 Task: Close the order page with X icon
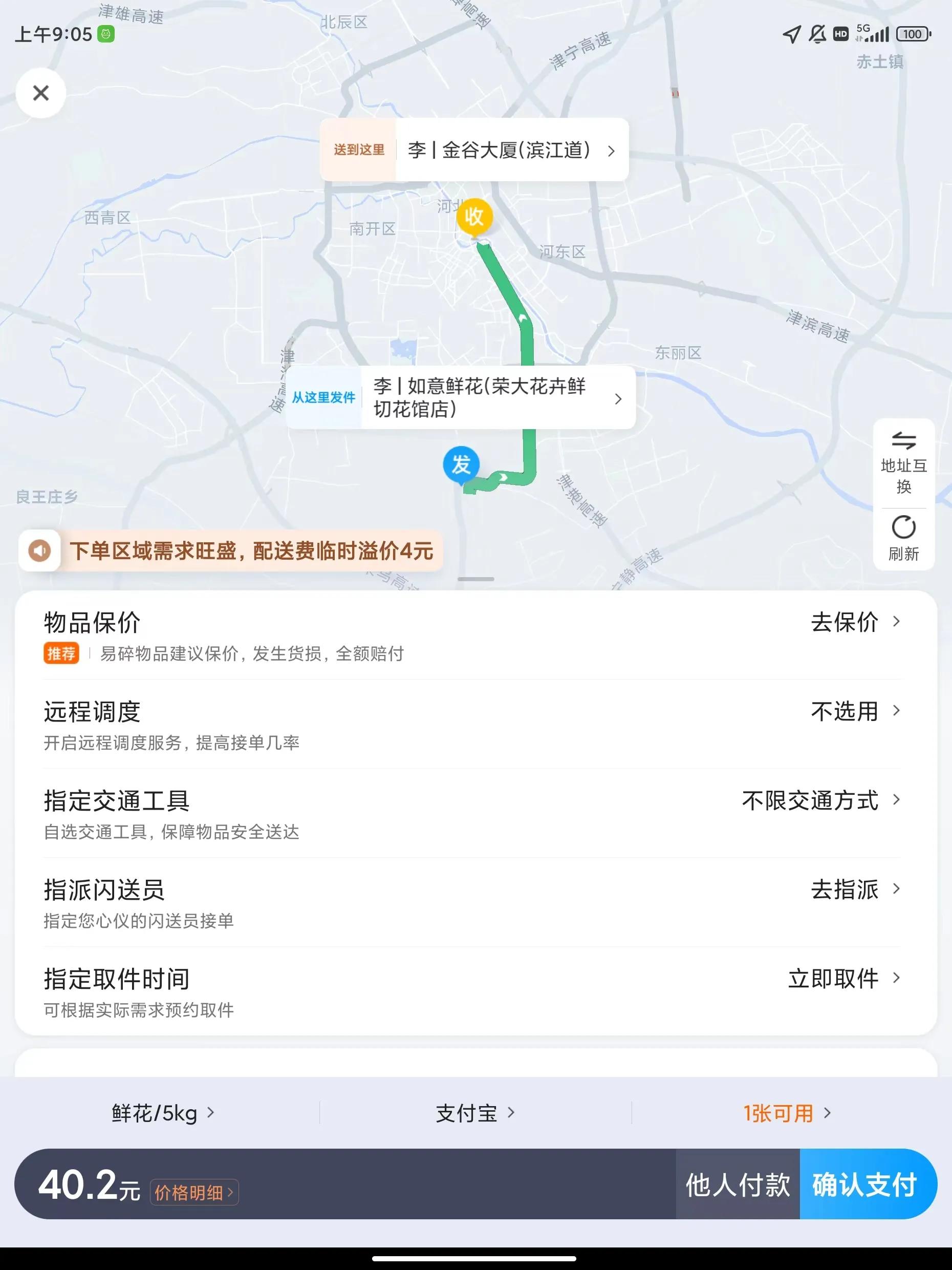click(x=40, y=93)
